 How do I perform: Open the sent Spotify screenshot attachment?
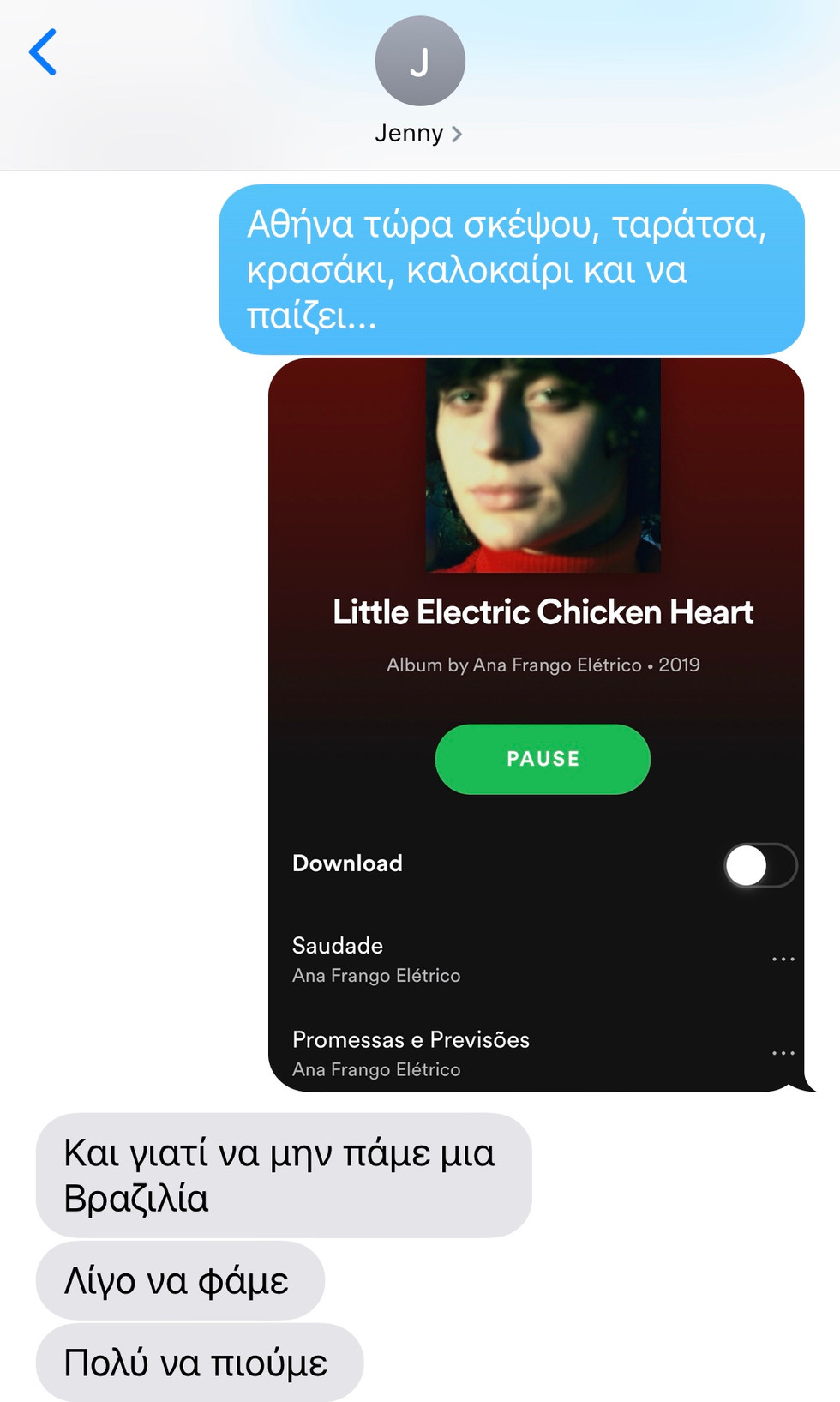[x=537, y=725]
